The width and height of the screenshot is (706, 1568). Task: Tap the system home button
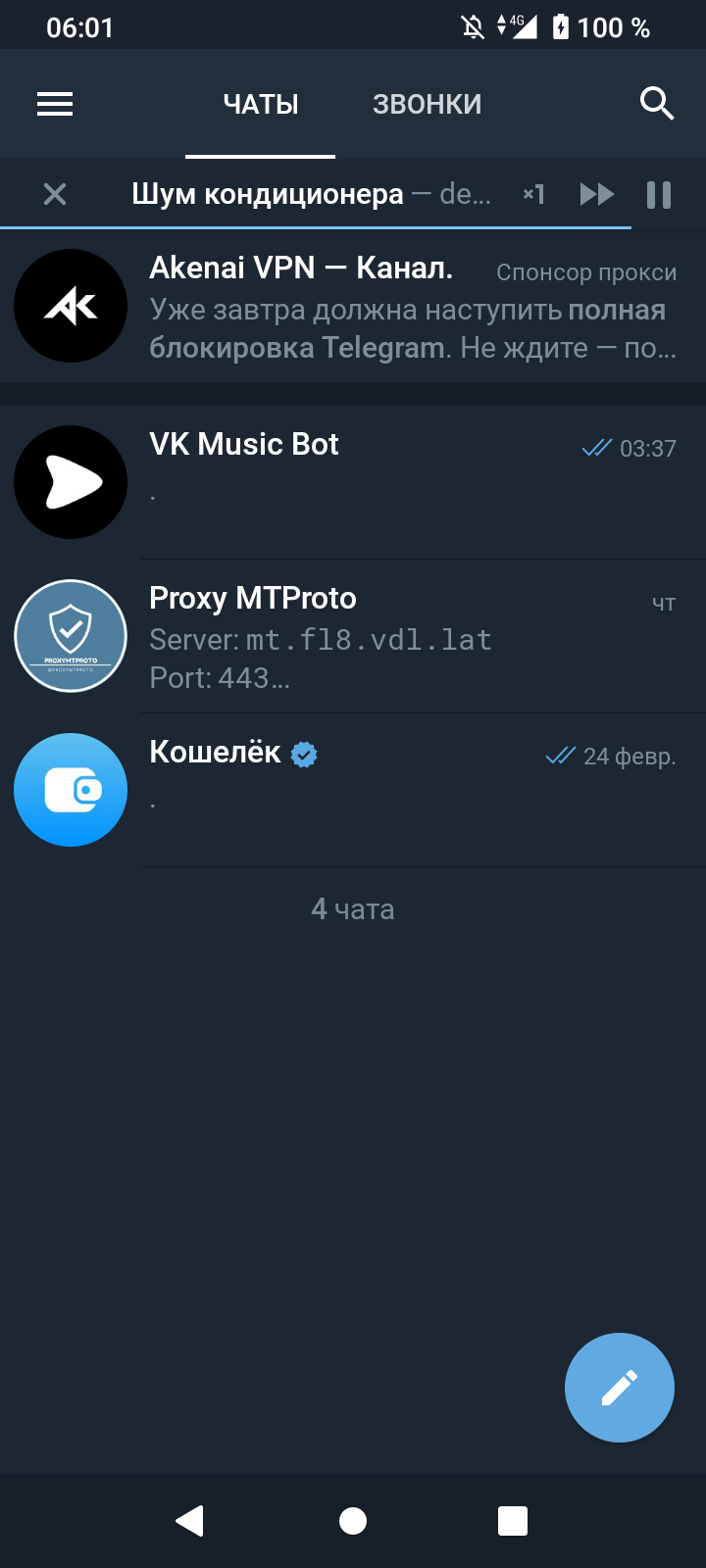click(353, 1520)
